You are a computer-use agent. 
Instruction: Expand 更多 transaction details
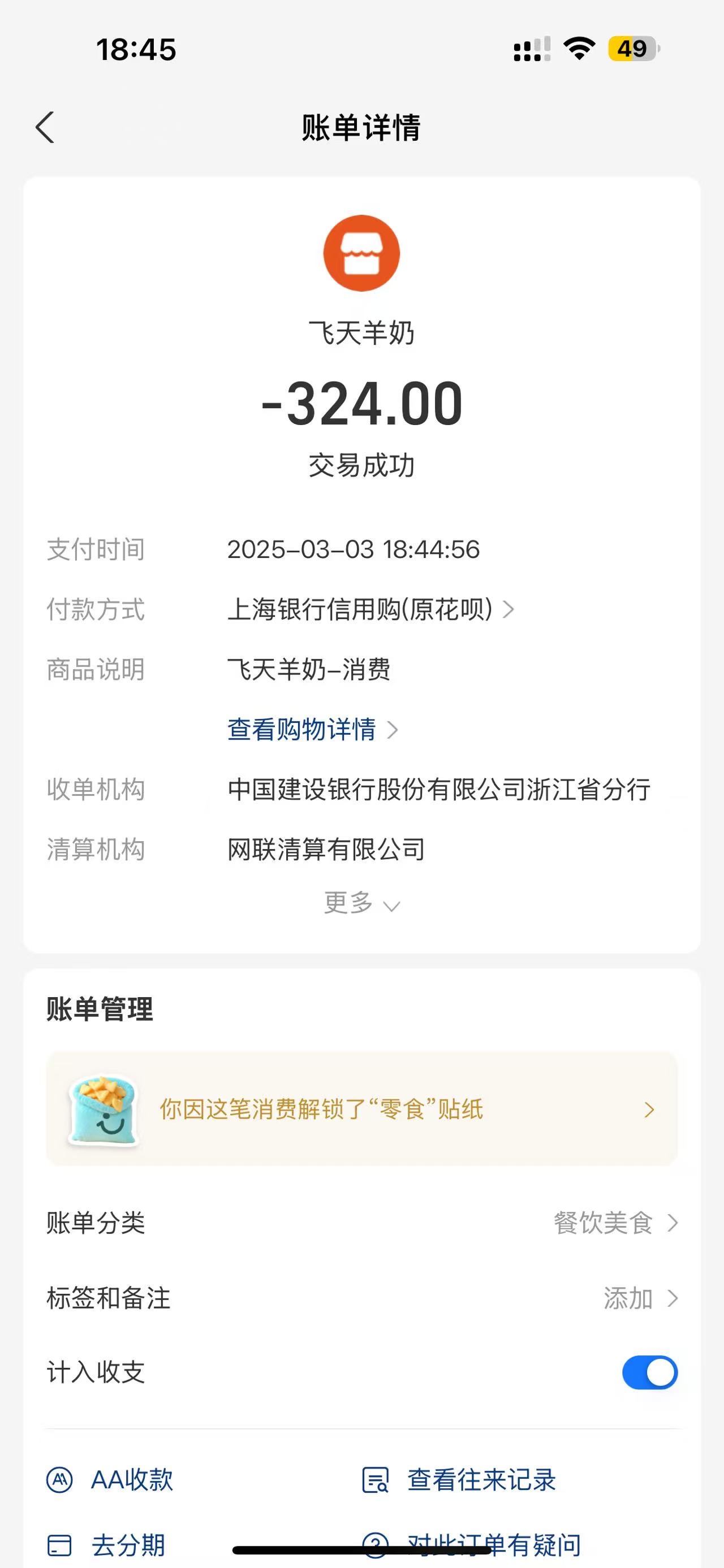[x=361, y=903]
